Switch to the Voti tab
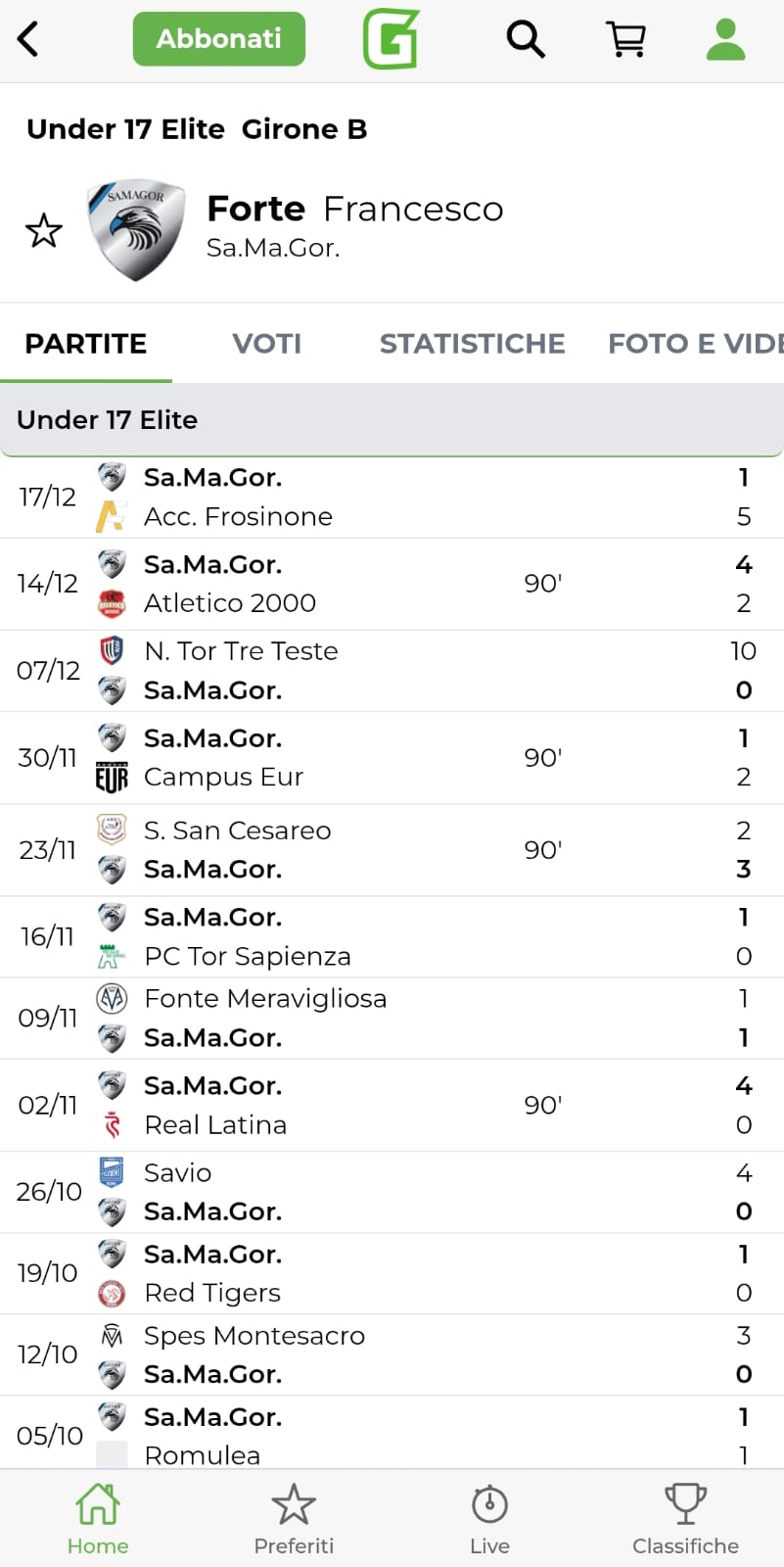This screenshot has width=784, height=1567. 266,344
